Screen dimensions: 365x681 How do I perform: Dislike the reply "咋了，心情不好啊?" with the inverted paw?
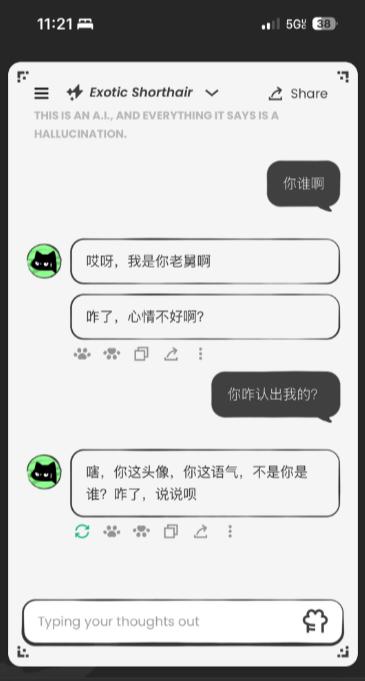coord(112,354)
